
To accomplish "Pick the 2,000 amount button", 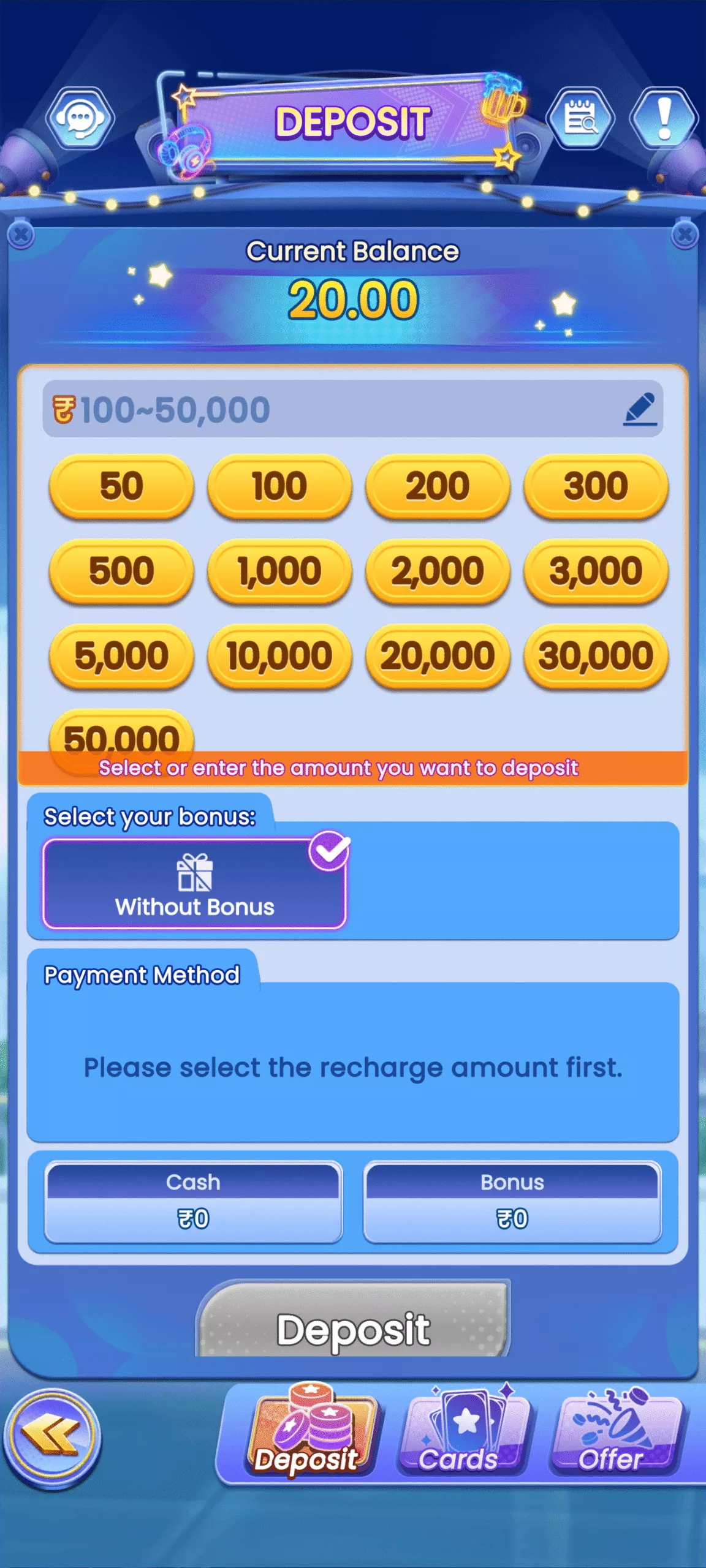I will [x=438, y=571].
